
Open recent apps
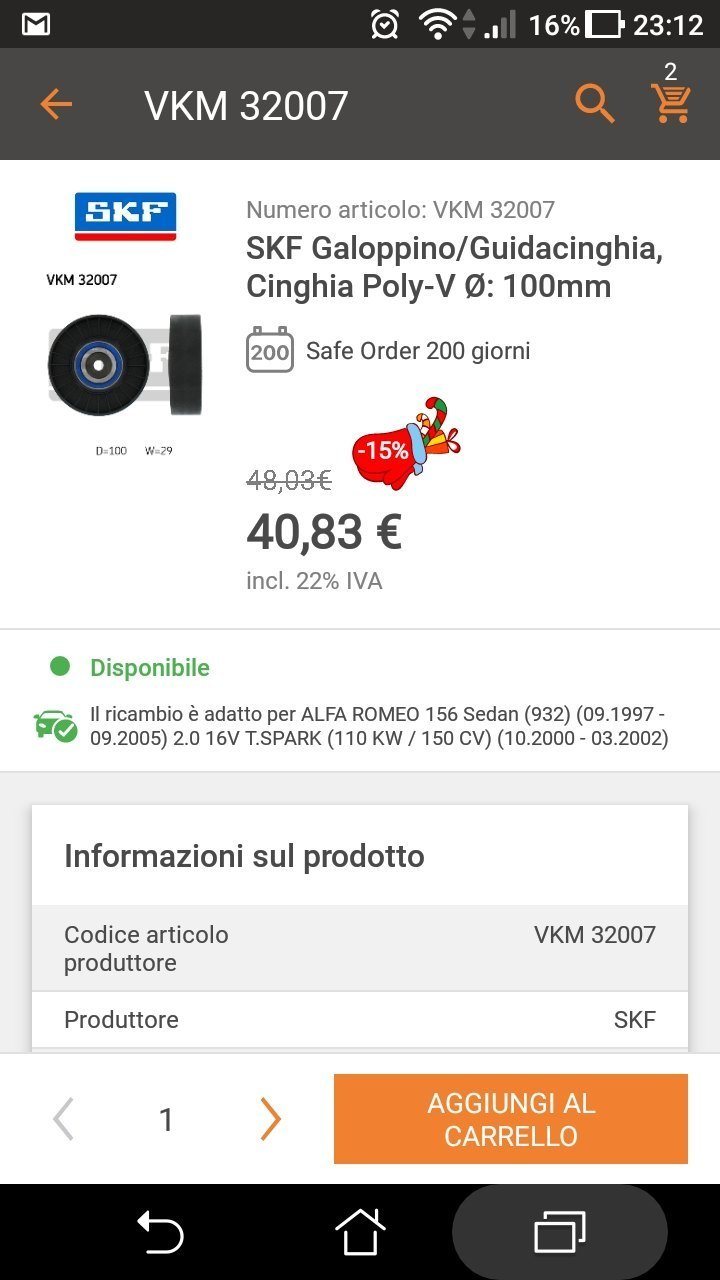(560, 1231)
